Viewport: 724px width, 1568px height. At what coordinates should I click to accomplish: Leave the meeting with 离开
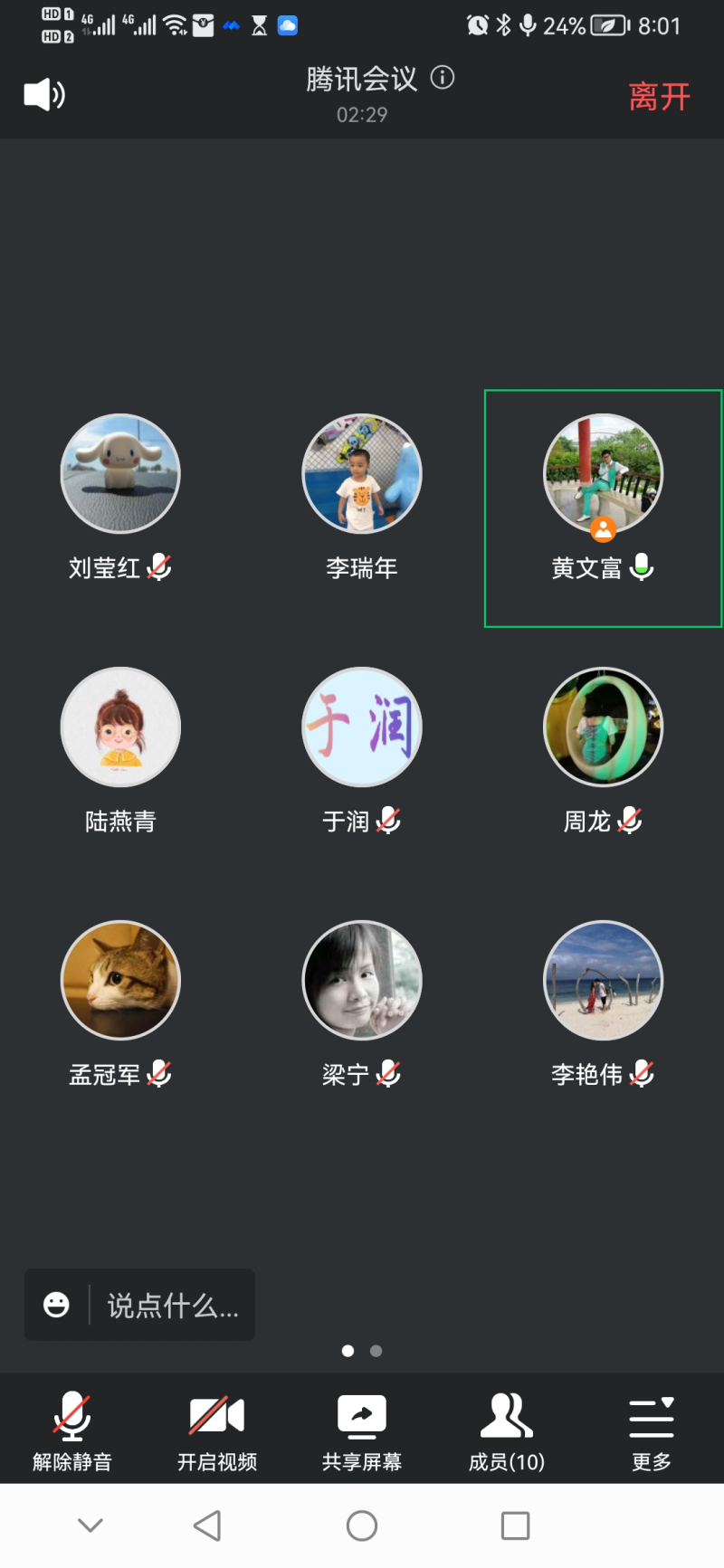(x=659, y=97)
